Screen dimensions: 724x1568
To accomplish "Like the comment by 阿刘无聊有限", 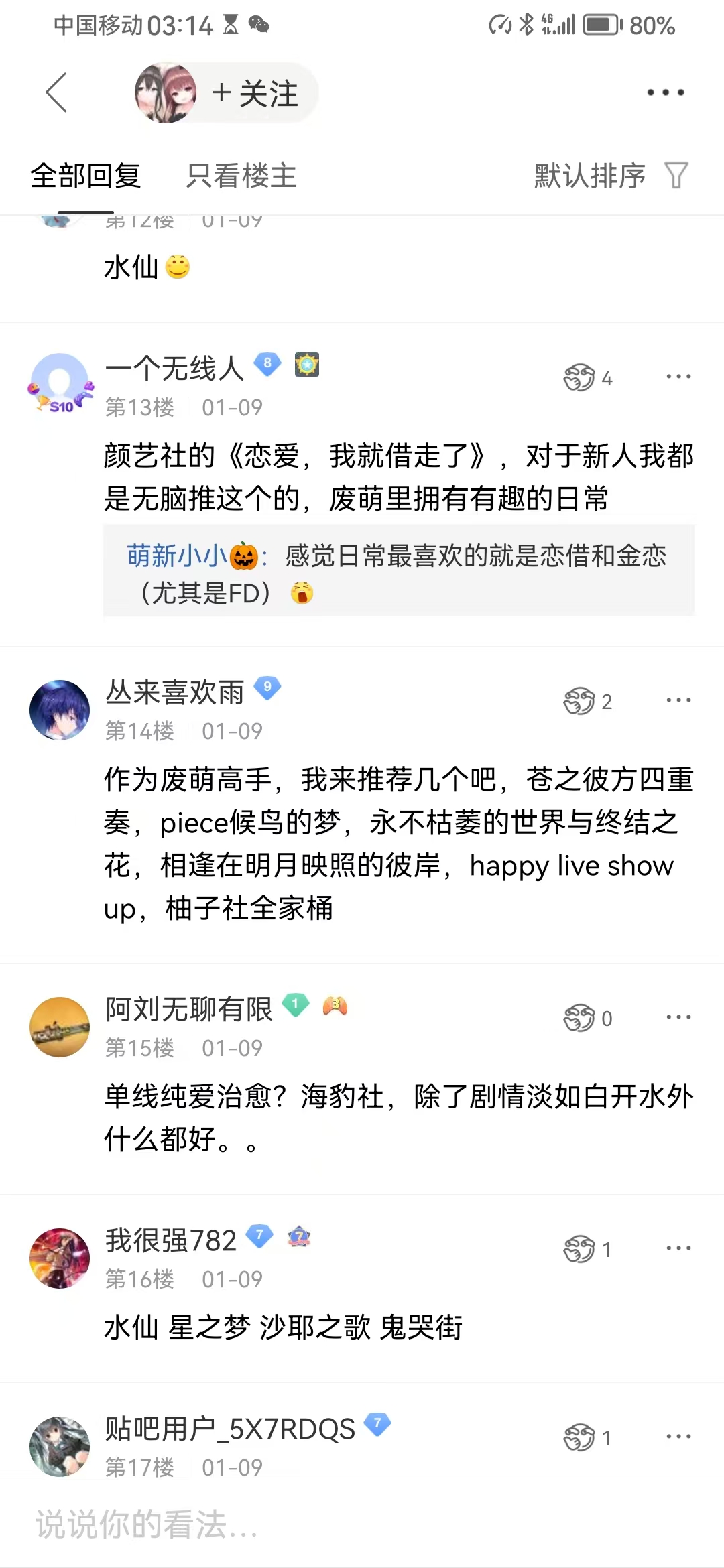I will (x=580, y=1018).
